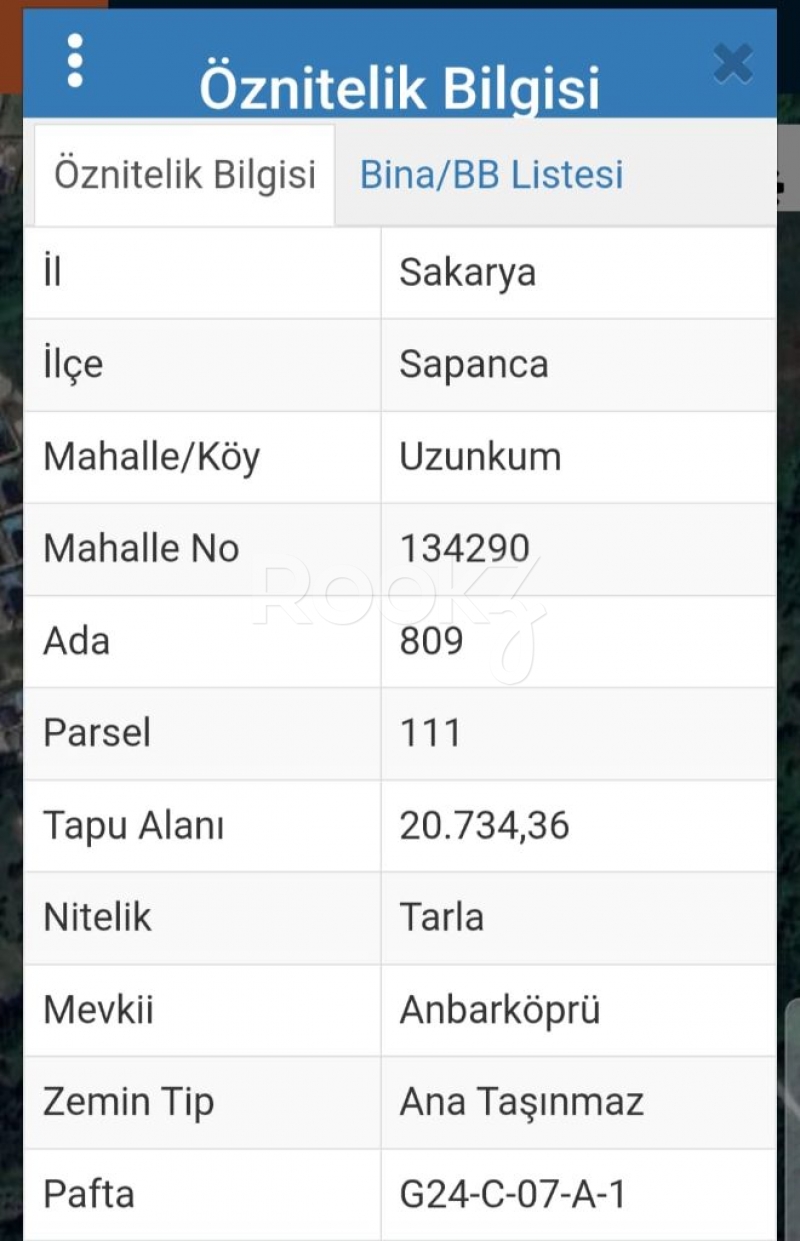Select the Öznitelik Bilgisi tab
This screenshot has height=1241, width=800.
click(x=185, y=175)
